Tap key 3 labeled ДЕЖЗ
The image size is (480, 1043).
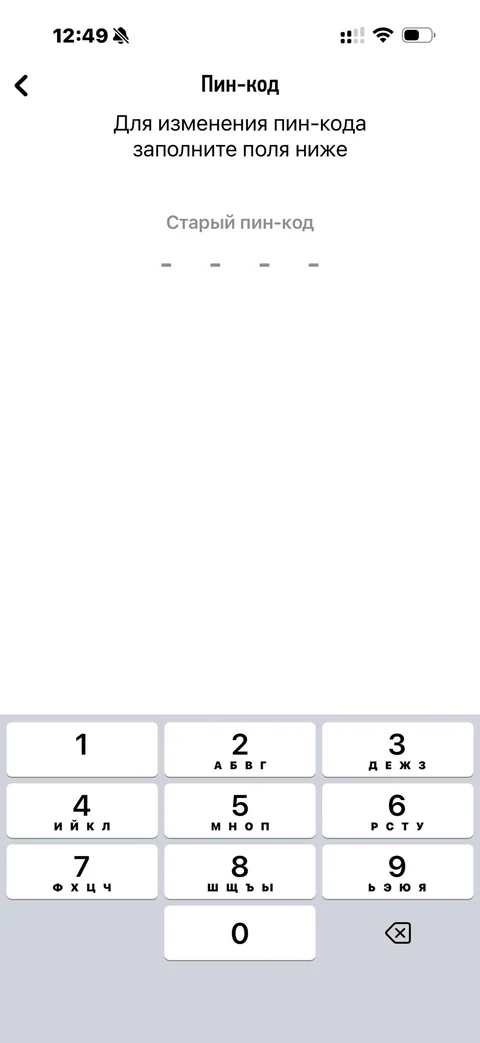pos(398,750)
